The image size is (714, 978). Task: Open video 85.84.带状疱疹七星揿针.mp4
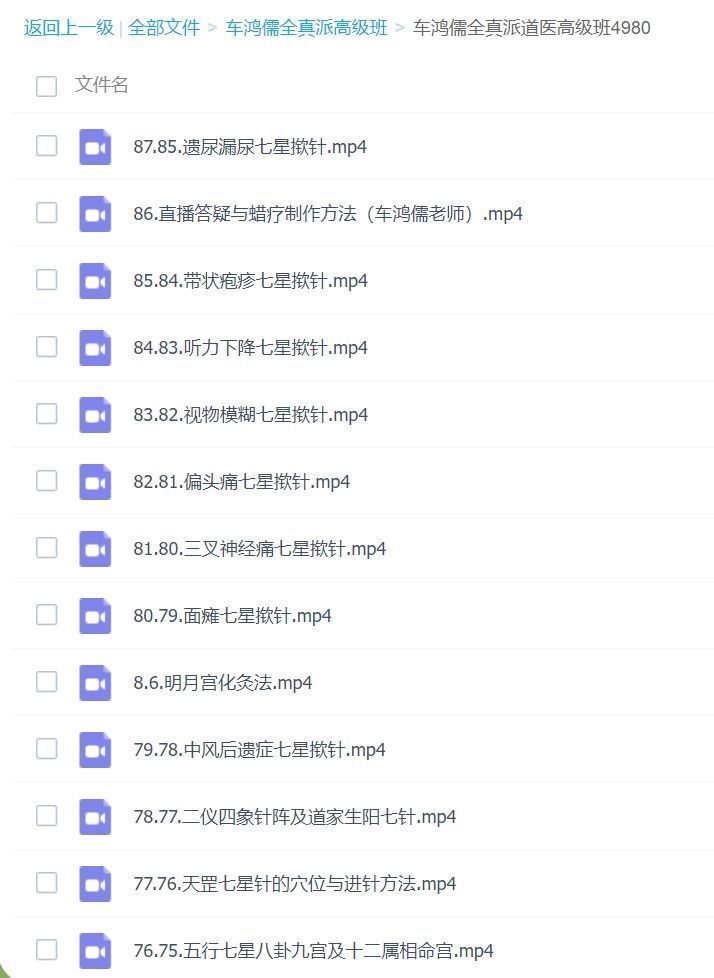(x=250, y=281)
